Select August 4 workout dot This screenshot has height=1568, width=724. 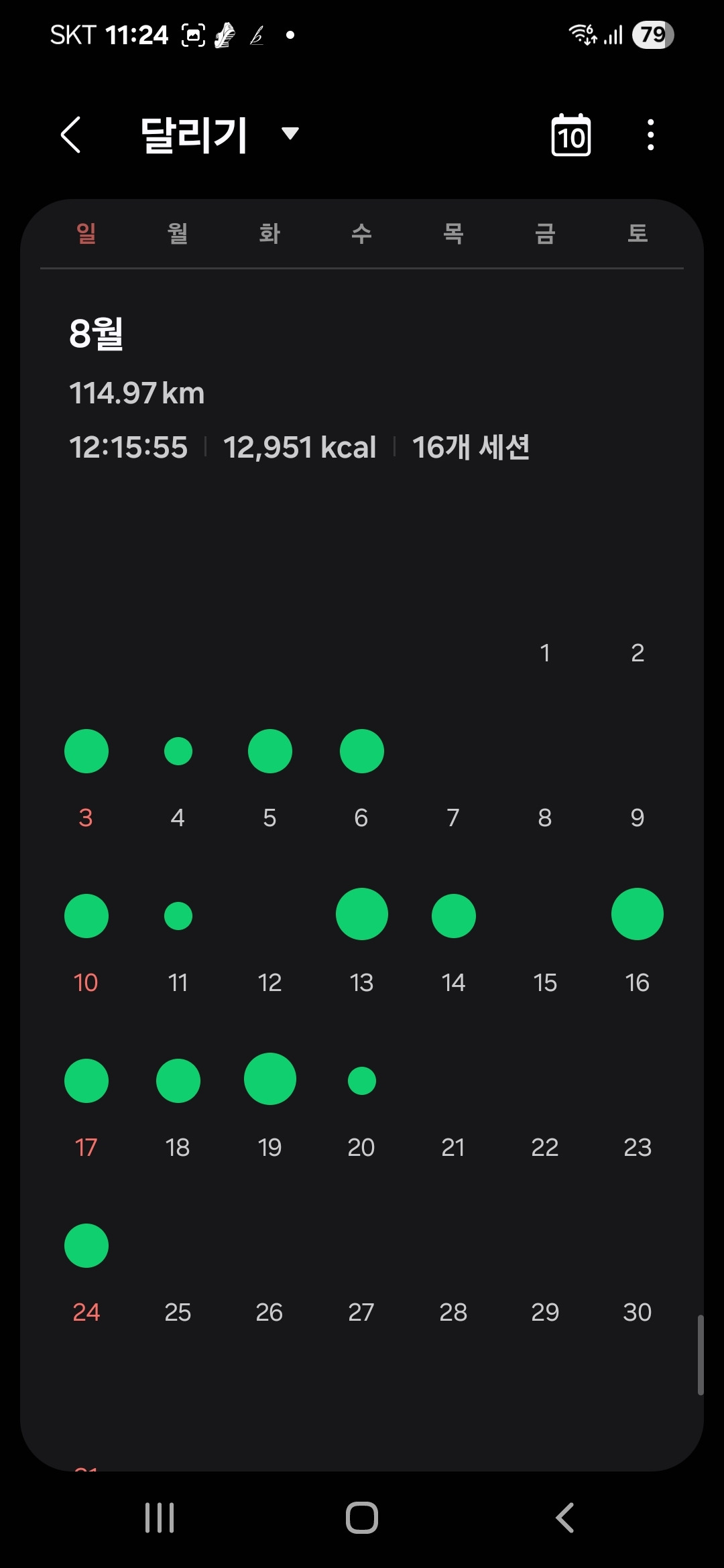click(x=178, y=751)
